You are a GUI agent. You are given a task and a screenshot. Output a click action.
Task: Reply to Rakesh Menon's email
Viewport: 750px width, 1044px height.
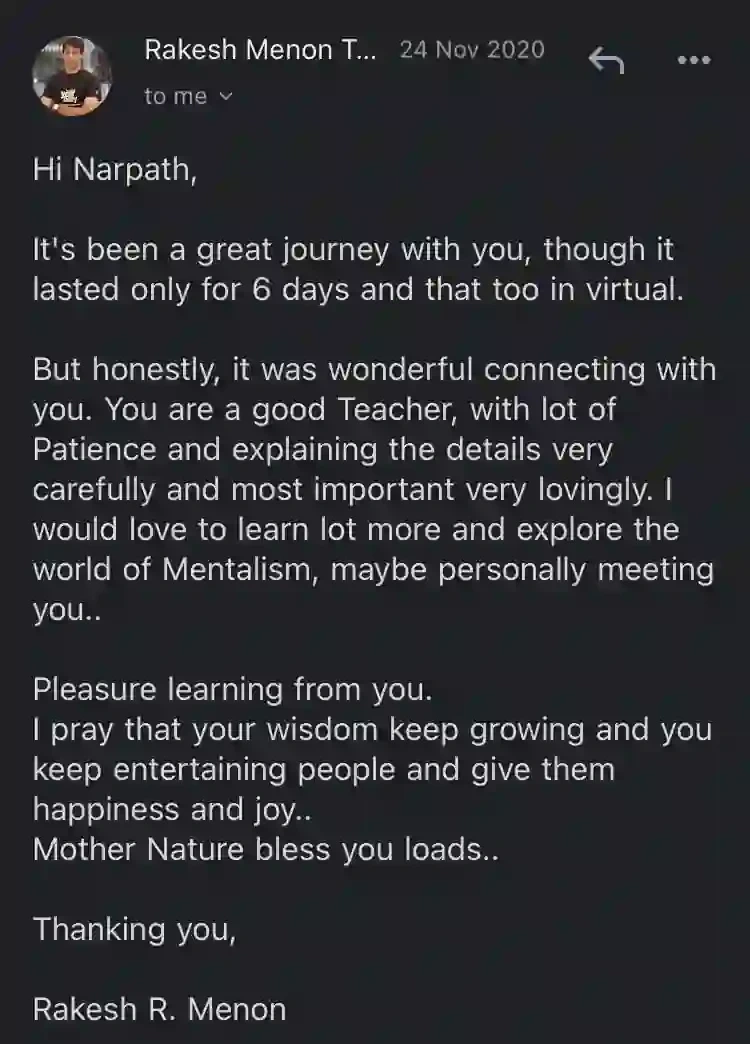(605, 60)
